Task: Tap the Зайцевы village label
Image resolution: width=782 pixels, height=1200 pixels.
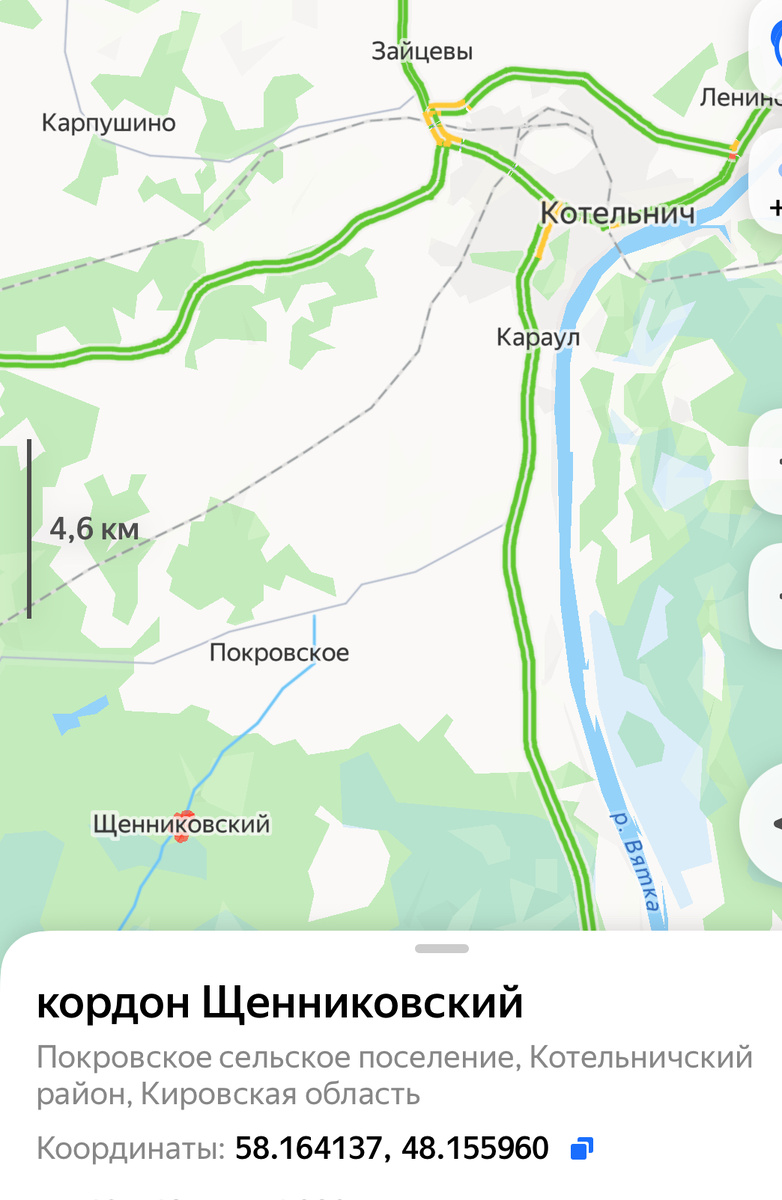Action: click(x=421, y=51)
